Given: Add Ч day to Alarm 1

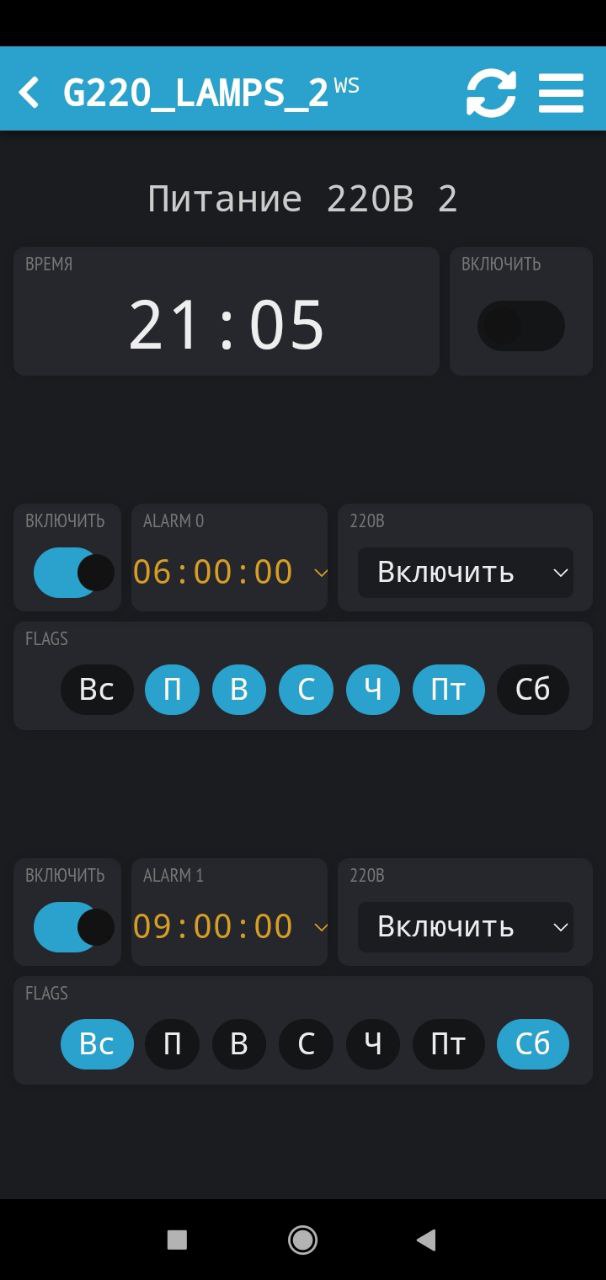Looking at the screenshot, I should (373, 1044).
